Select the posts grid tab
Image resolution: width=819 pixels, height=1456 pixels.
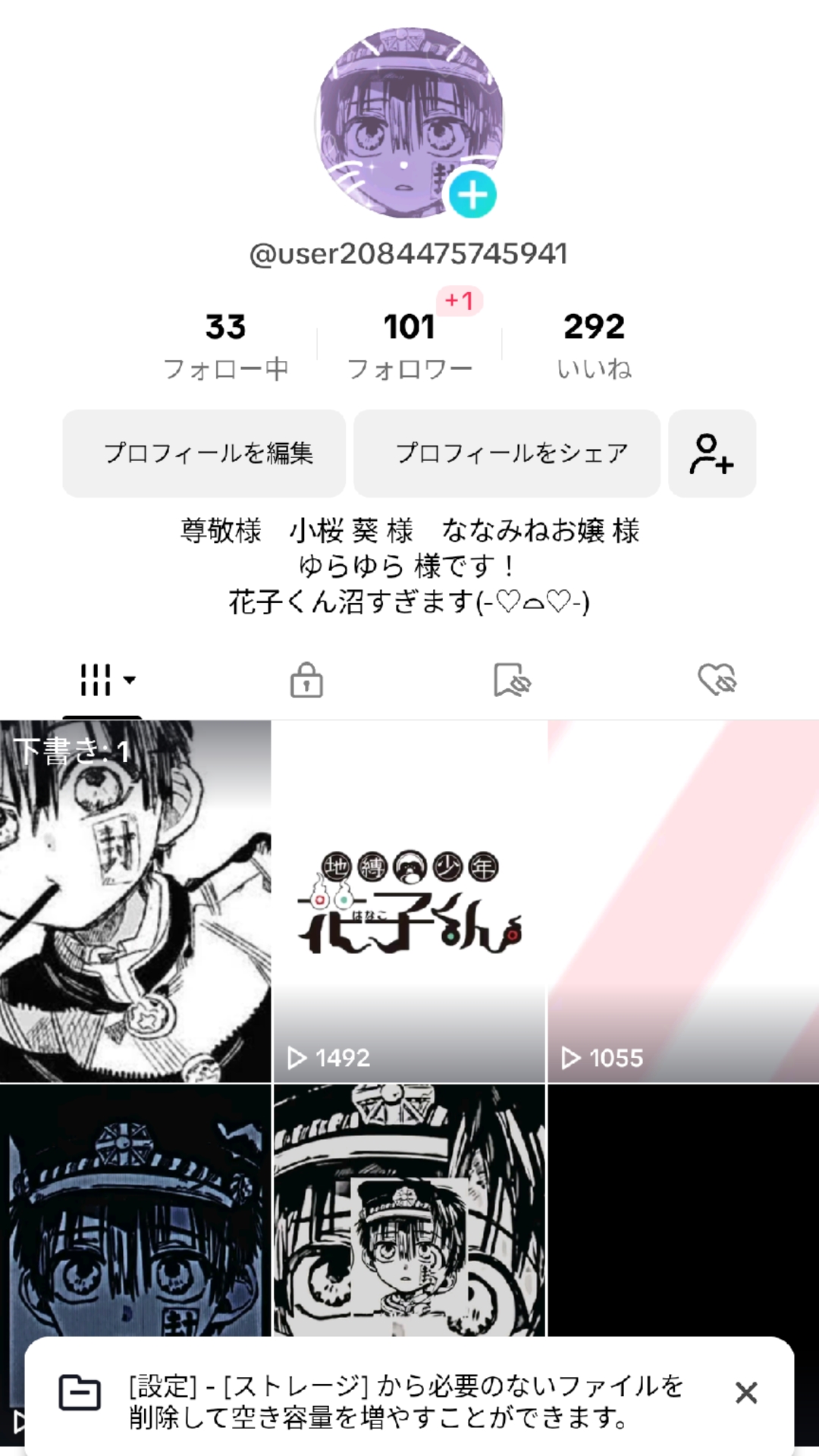(102, 679)
